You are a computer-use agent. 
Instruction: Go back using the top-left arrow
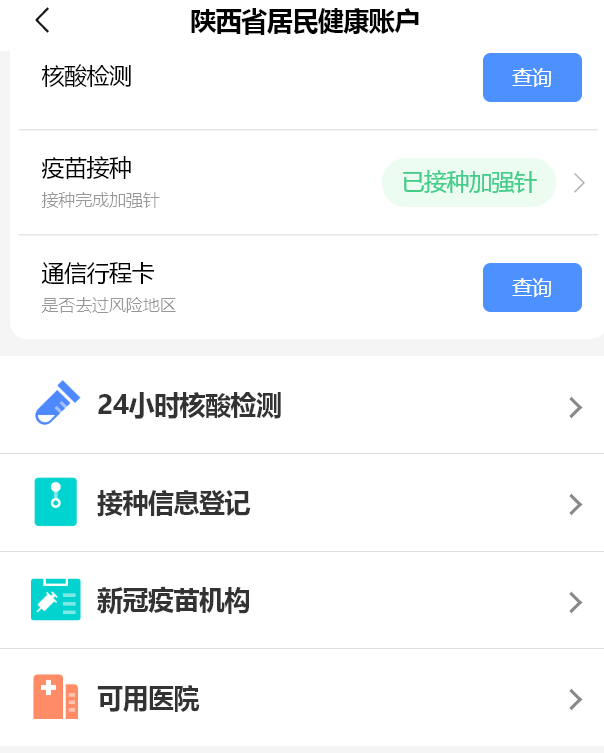[x=42, y=20]
